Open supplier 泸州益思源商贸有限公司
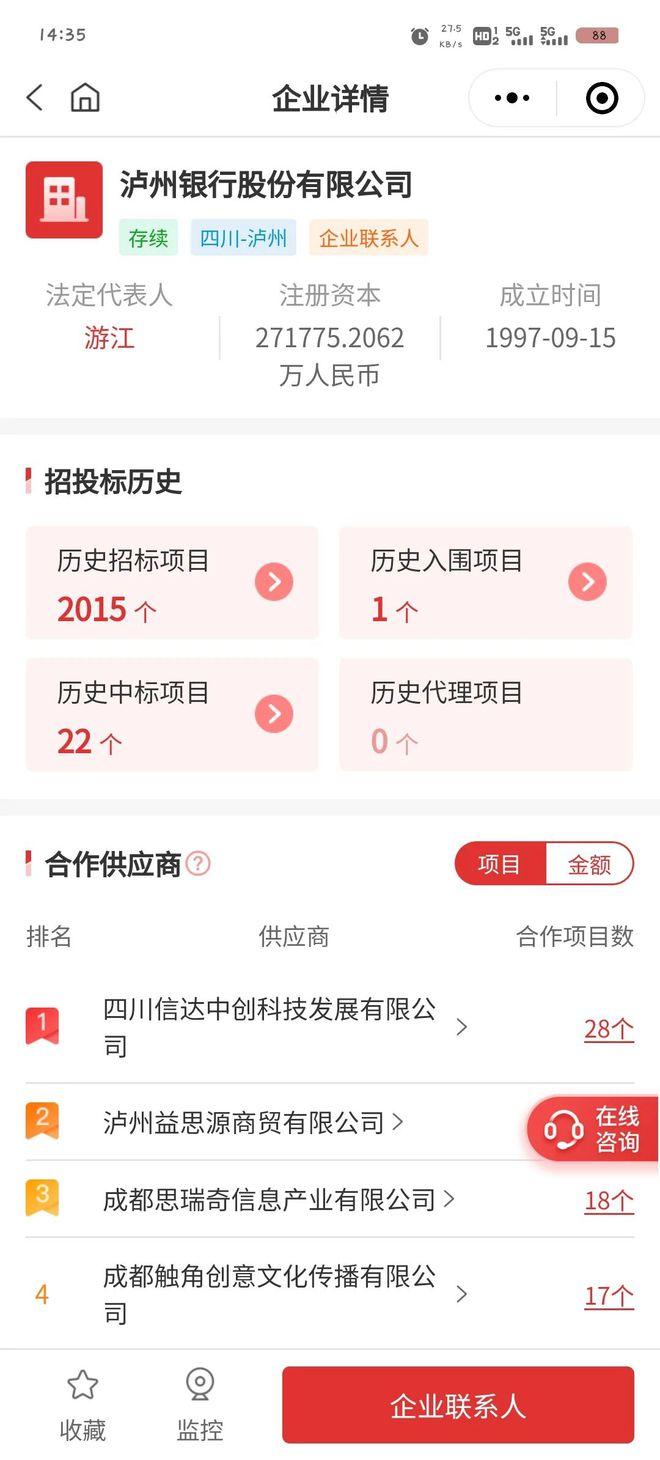 244,1122
